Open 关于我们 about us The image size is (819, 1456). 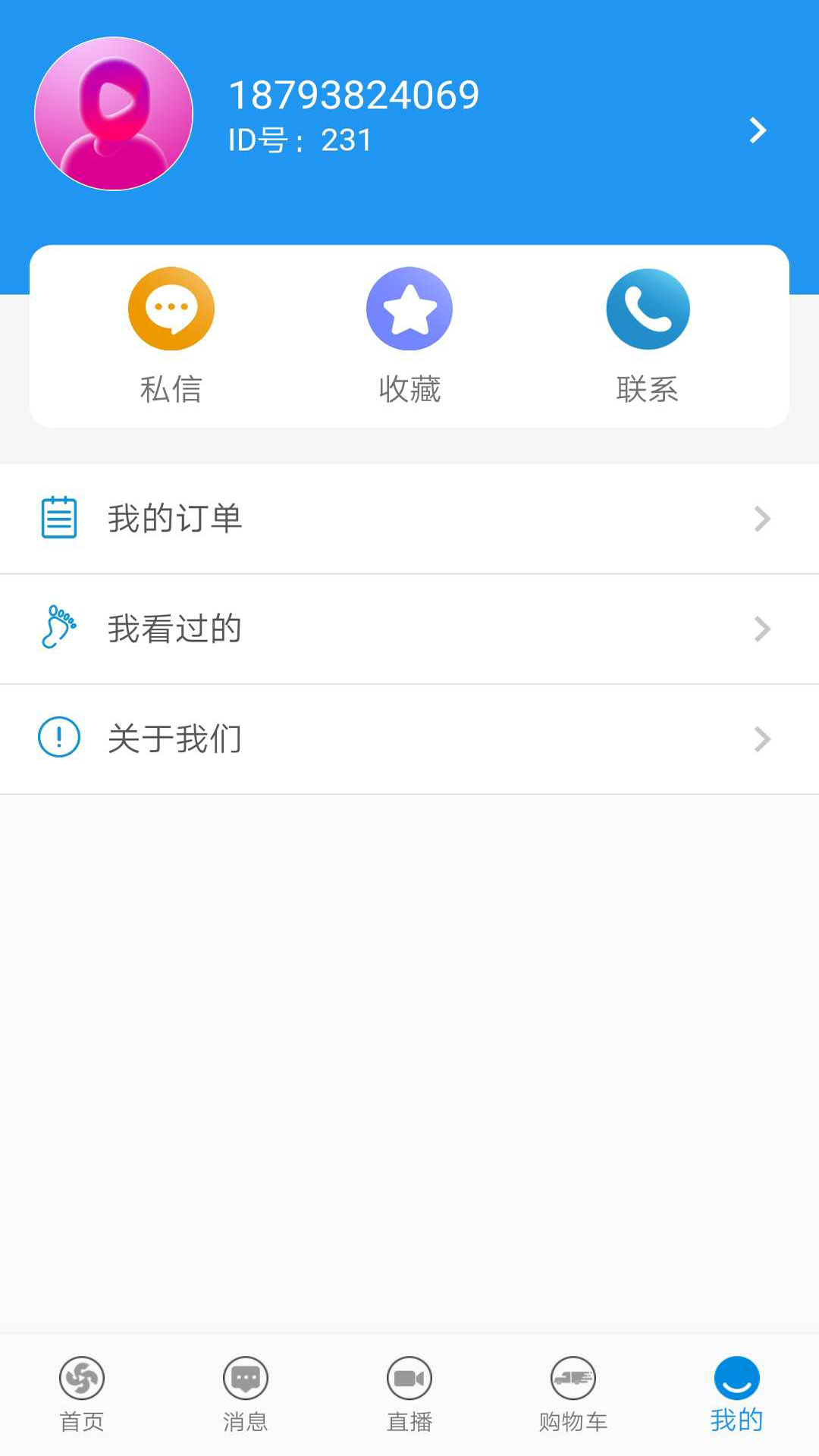pyautogui.click(x=409, y=739)
